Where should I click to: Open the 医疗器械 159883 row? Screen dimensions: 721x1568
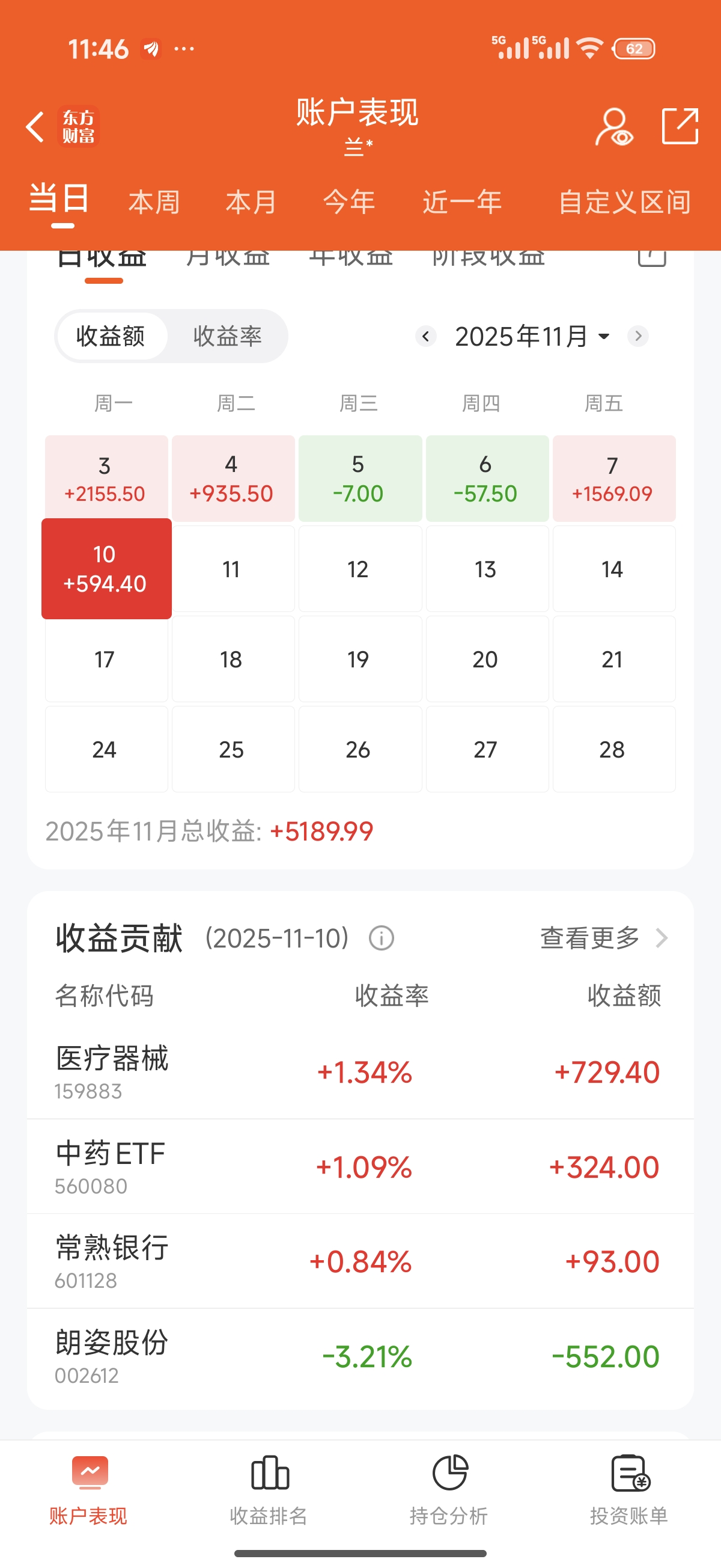360,1072
